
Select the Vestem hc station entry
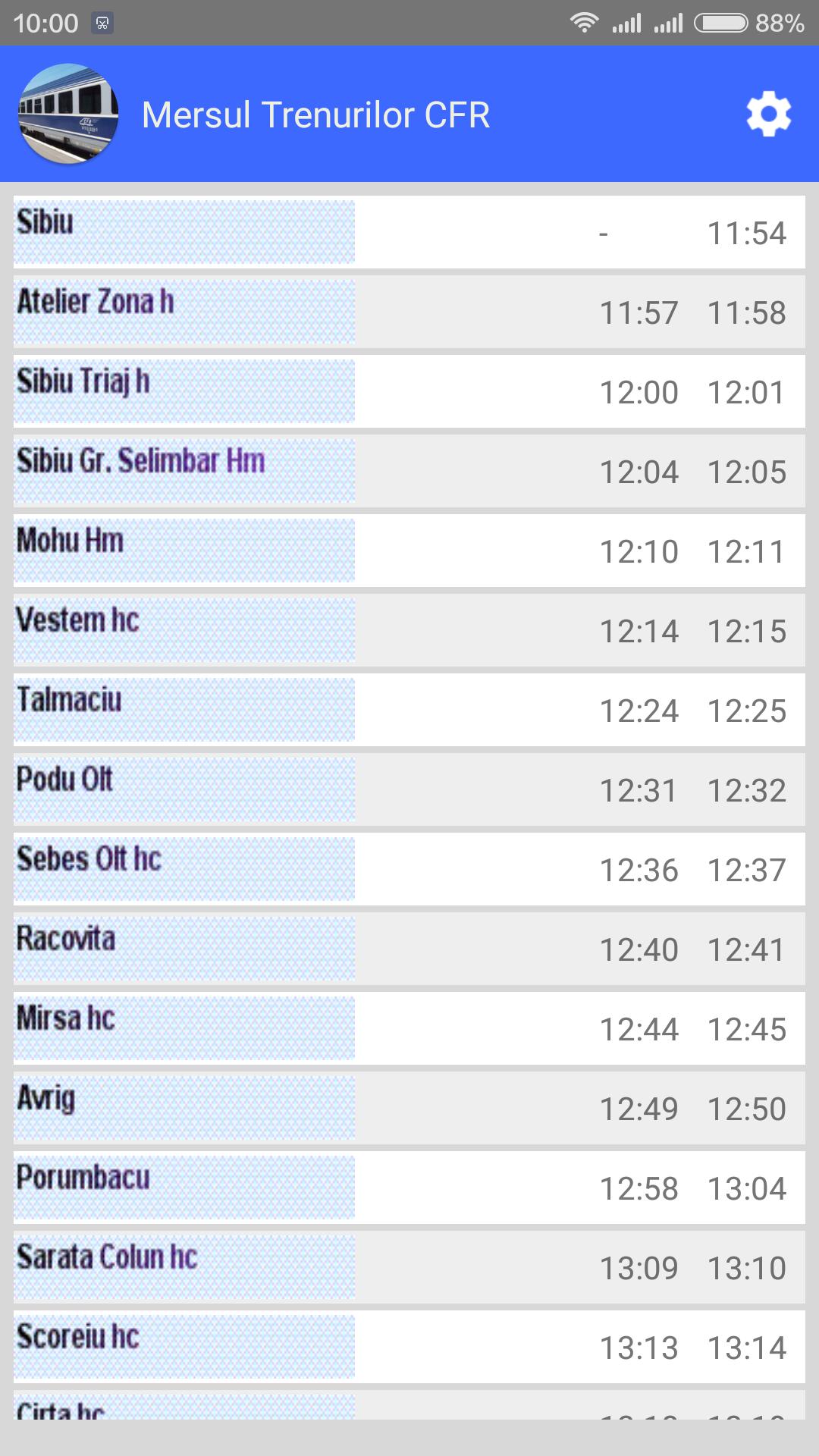[x=182, y=630]
